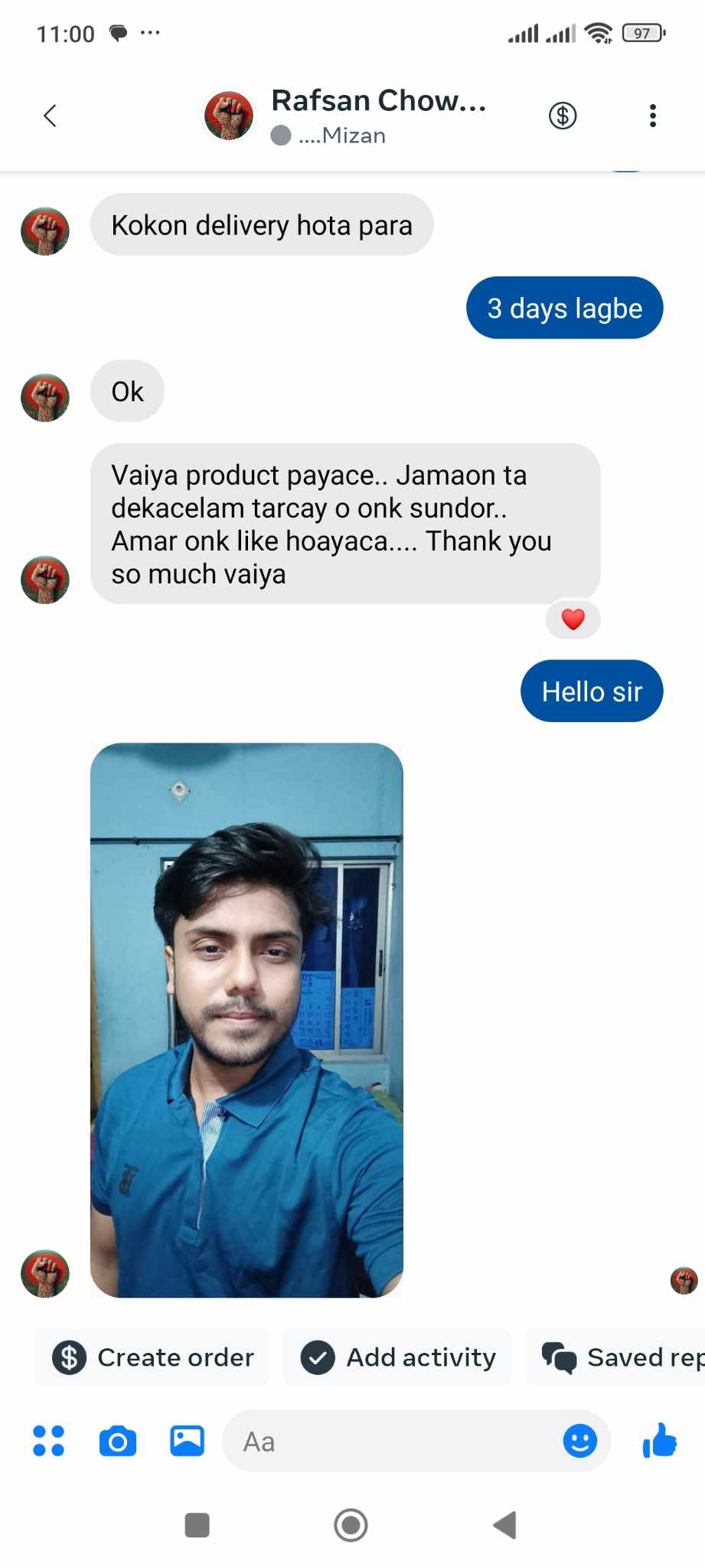Select Add activity chip
The width and height of the screenshot is (705, 1568).
(x=398, y=1357)
